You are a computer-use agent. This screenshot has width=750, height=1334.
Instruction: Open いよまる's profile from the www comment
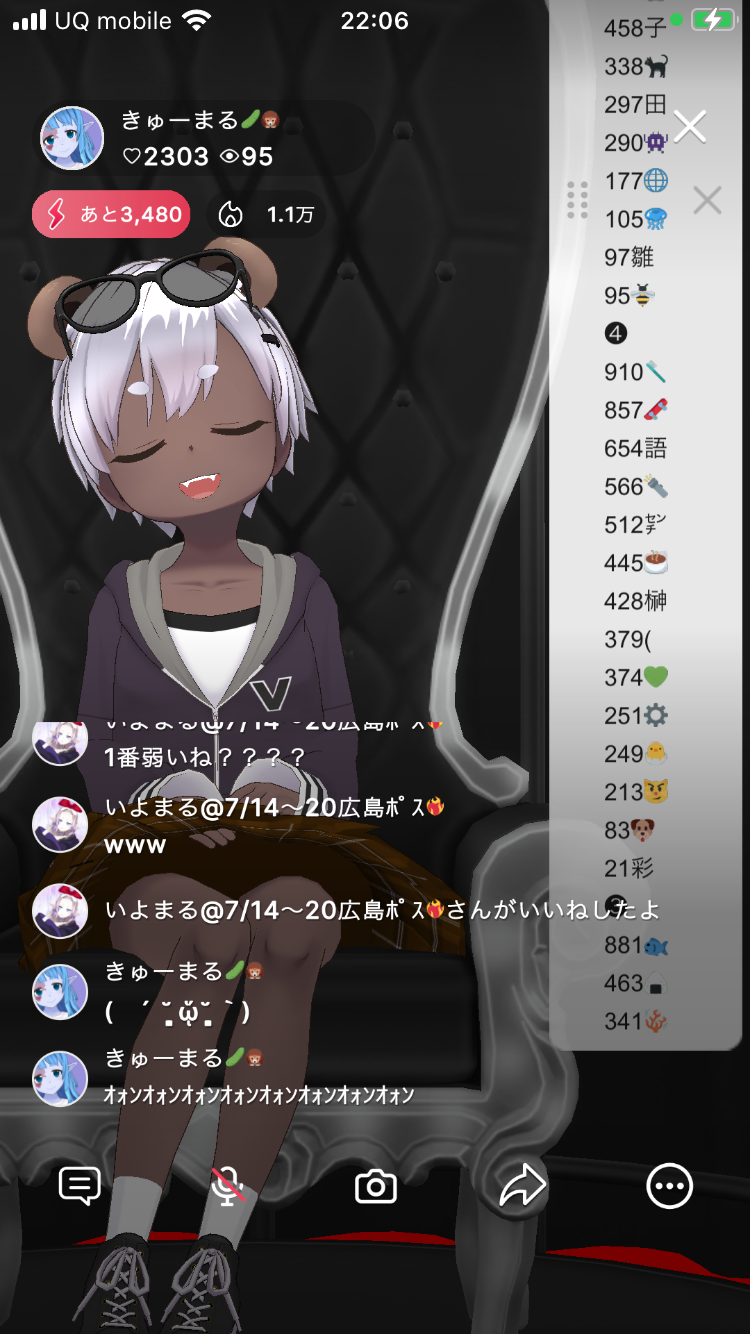click(x=60, y=826)
